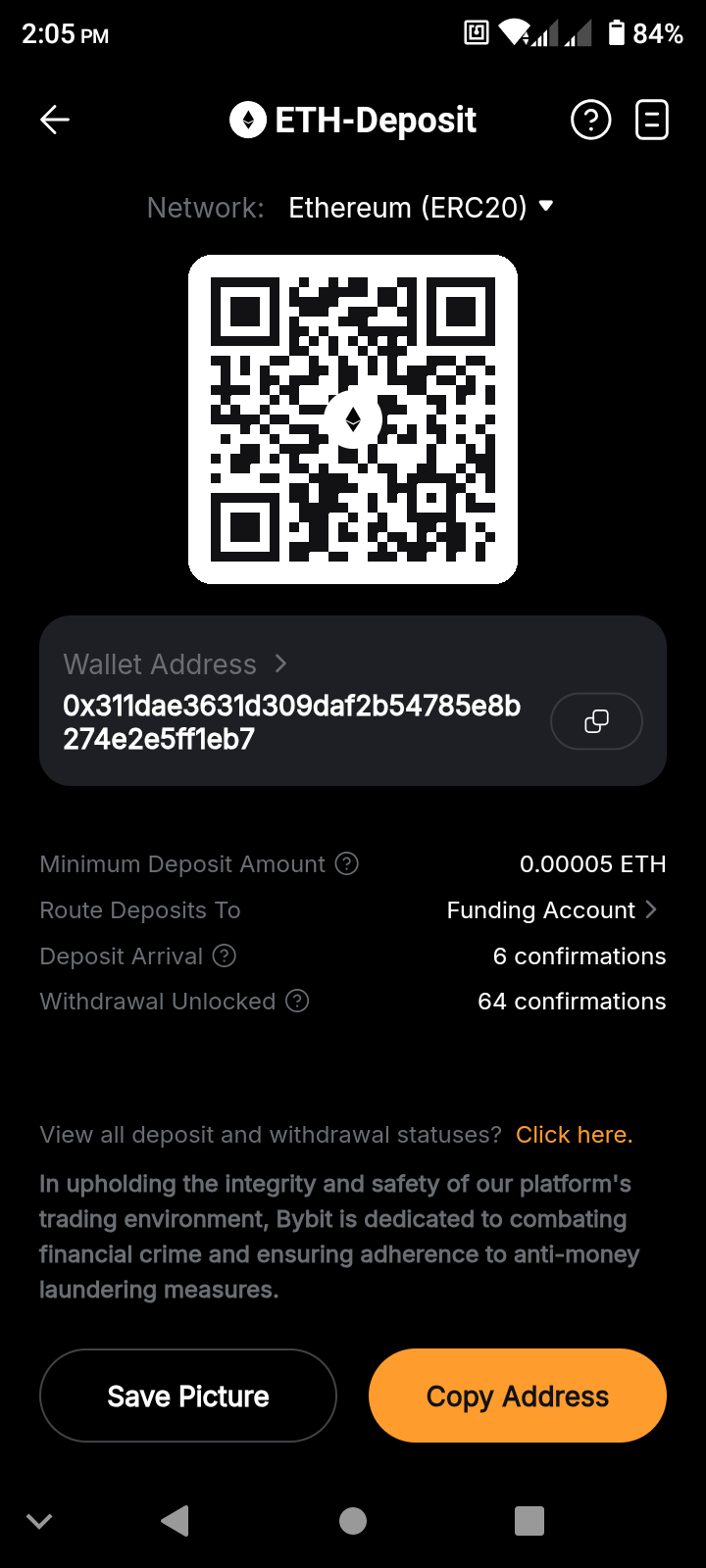Tap the Android home button

353,1521
